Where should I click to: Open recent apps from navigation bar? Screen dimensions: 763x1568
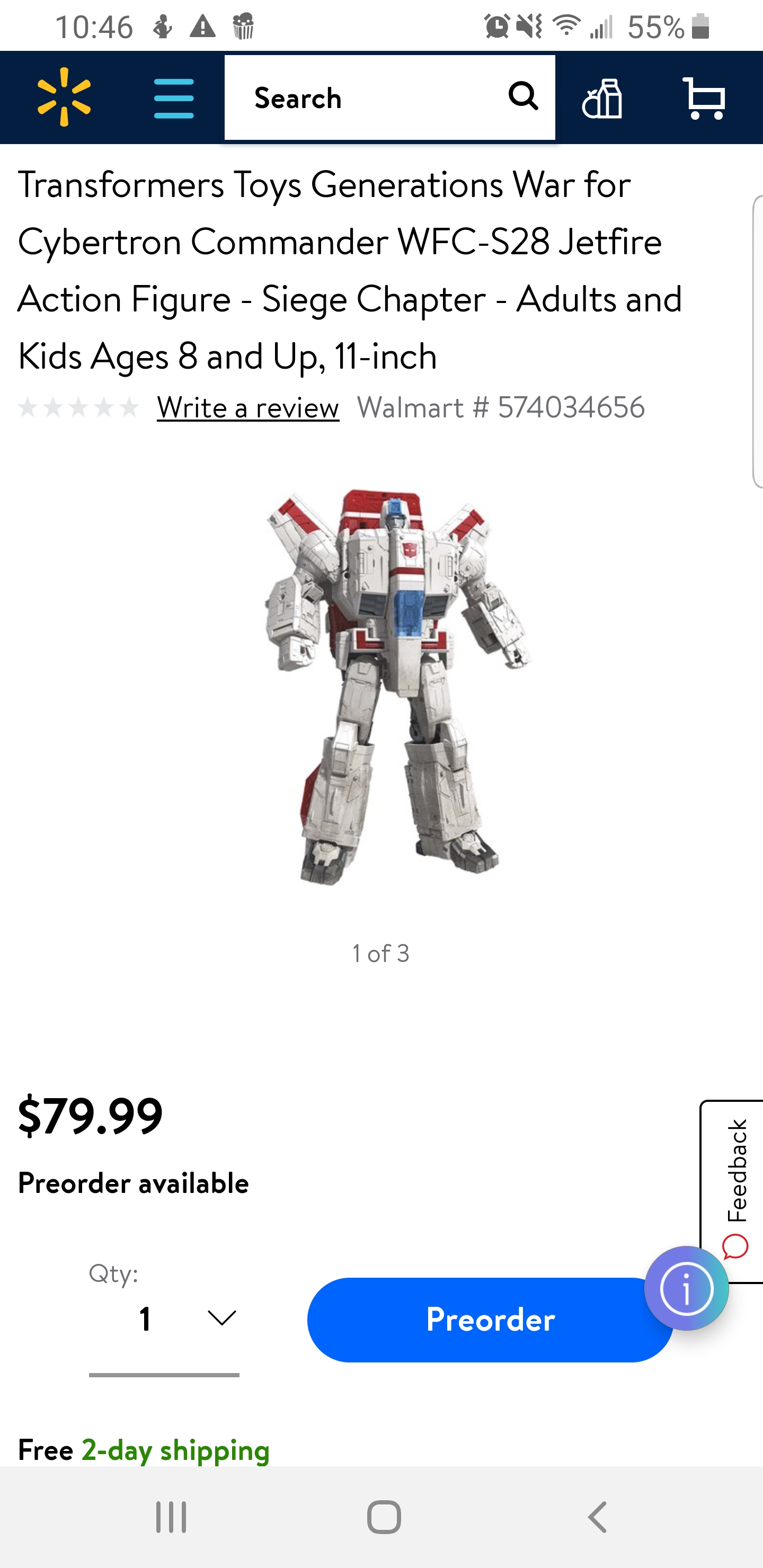tap(171, 1516)
